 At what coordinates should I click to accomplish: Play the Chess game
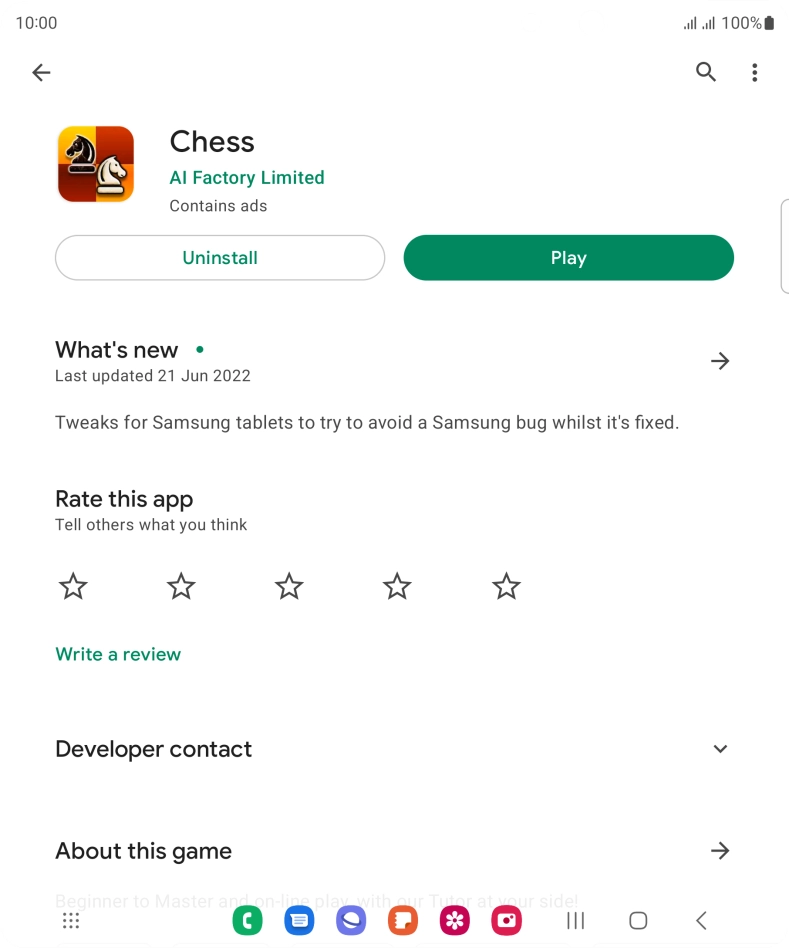tap(568, 258)
